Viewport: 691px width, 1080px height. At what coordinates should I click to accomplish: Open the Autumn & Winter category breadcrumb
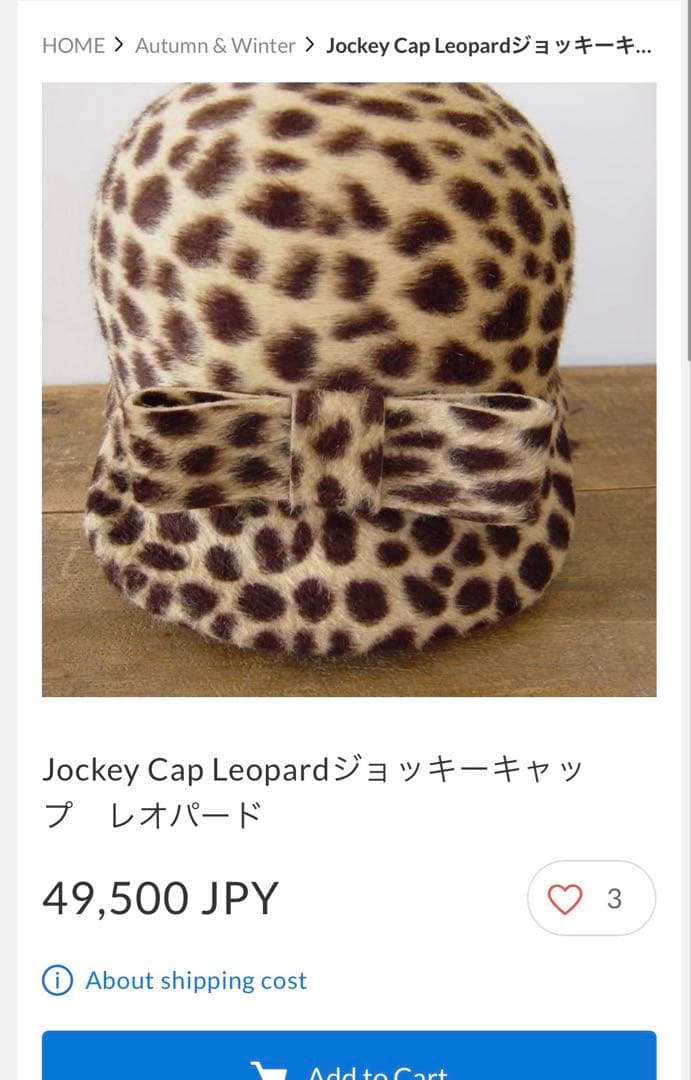[x=215, y=46]
